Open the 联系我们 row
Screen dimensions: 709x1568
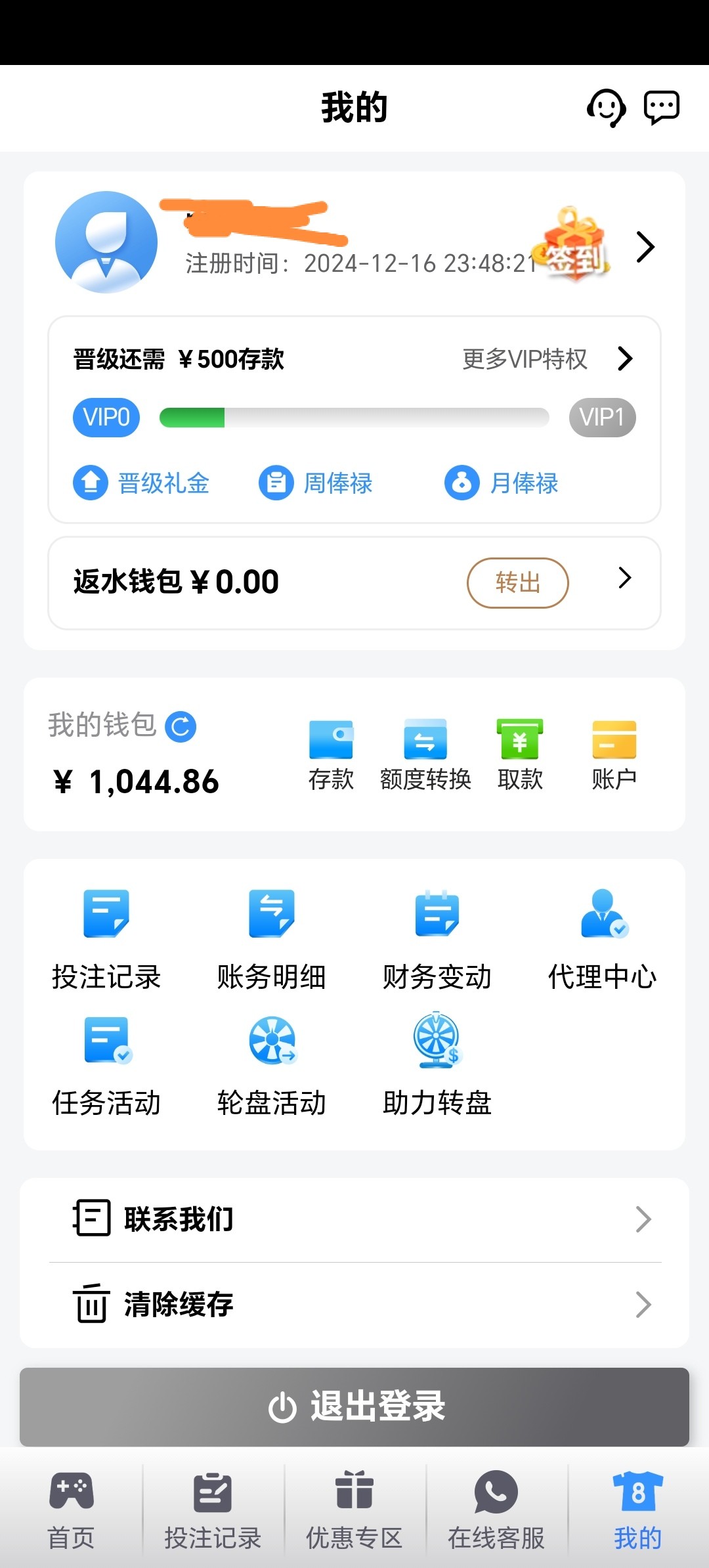point(354,1219)
